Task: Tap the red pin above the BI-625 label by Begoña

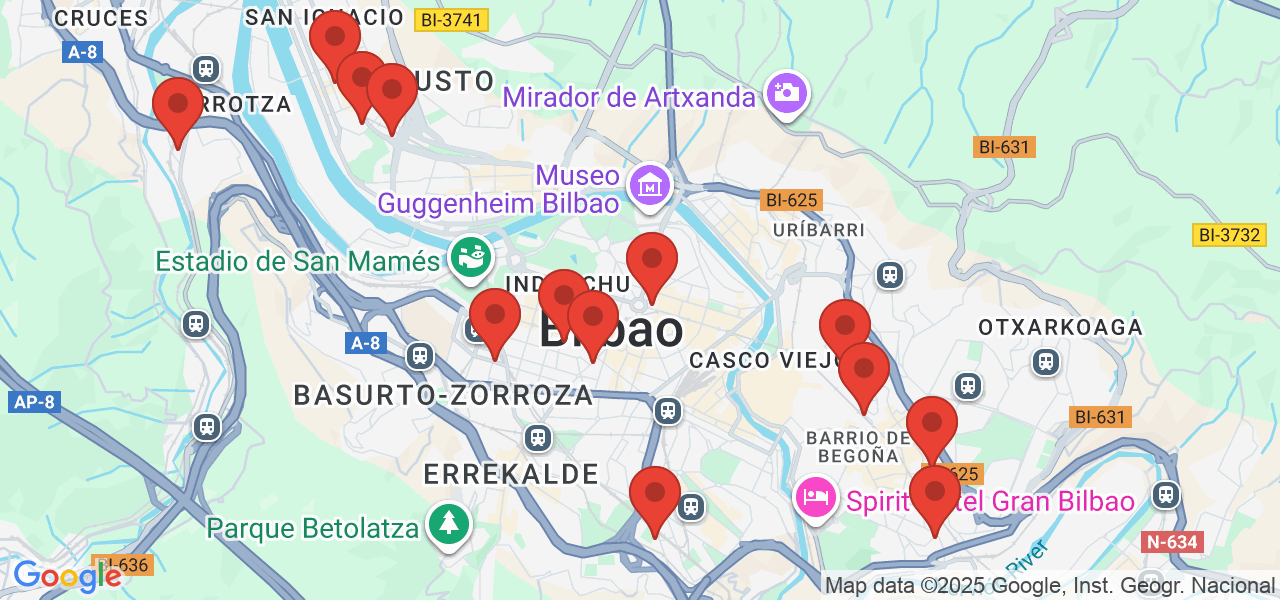Action: tap(932, 424)
